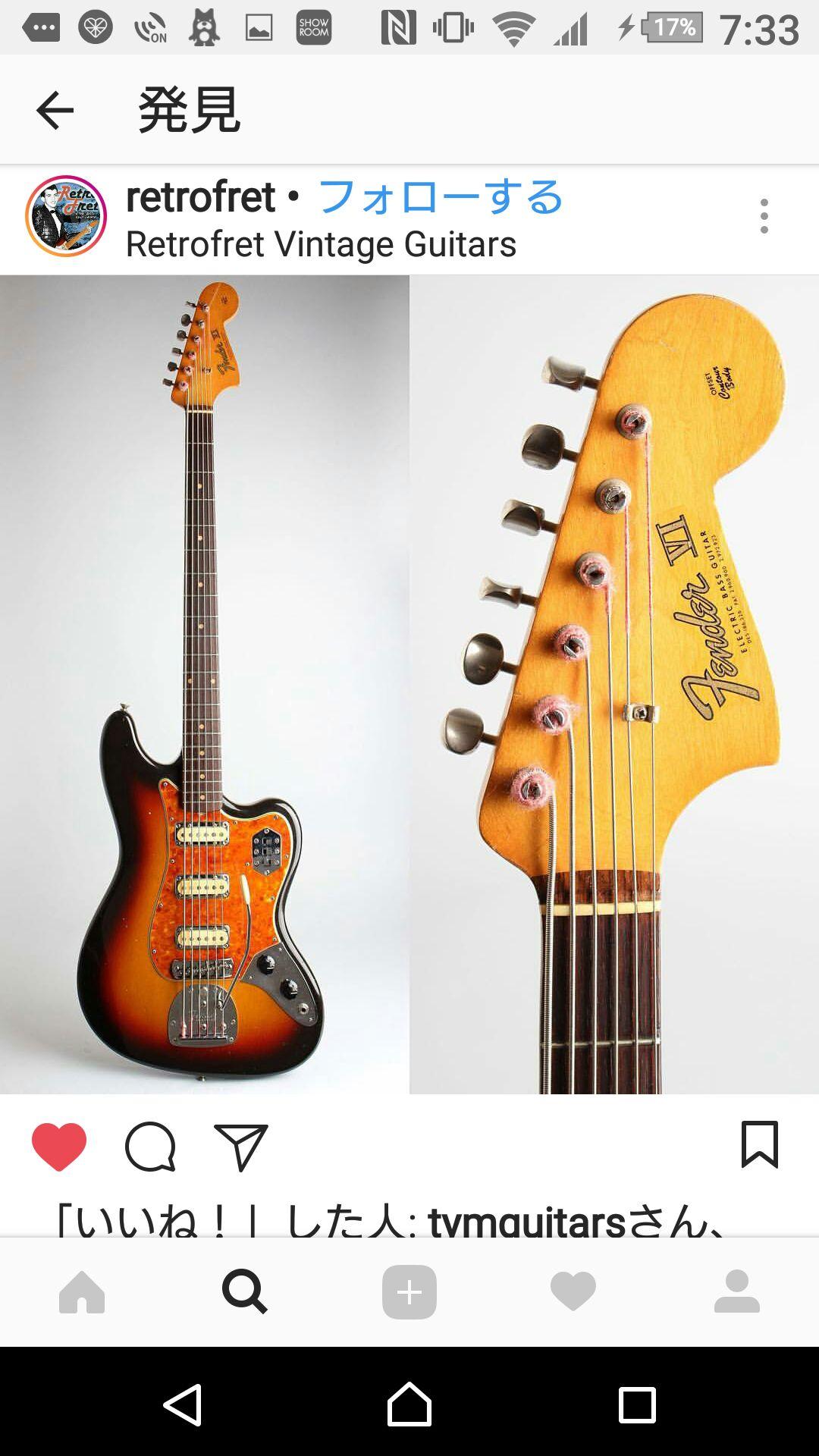The image size is (819, 1456).
Task: Follow retrofret via フォローする
Action: (441, 197)
